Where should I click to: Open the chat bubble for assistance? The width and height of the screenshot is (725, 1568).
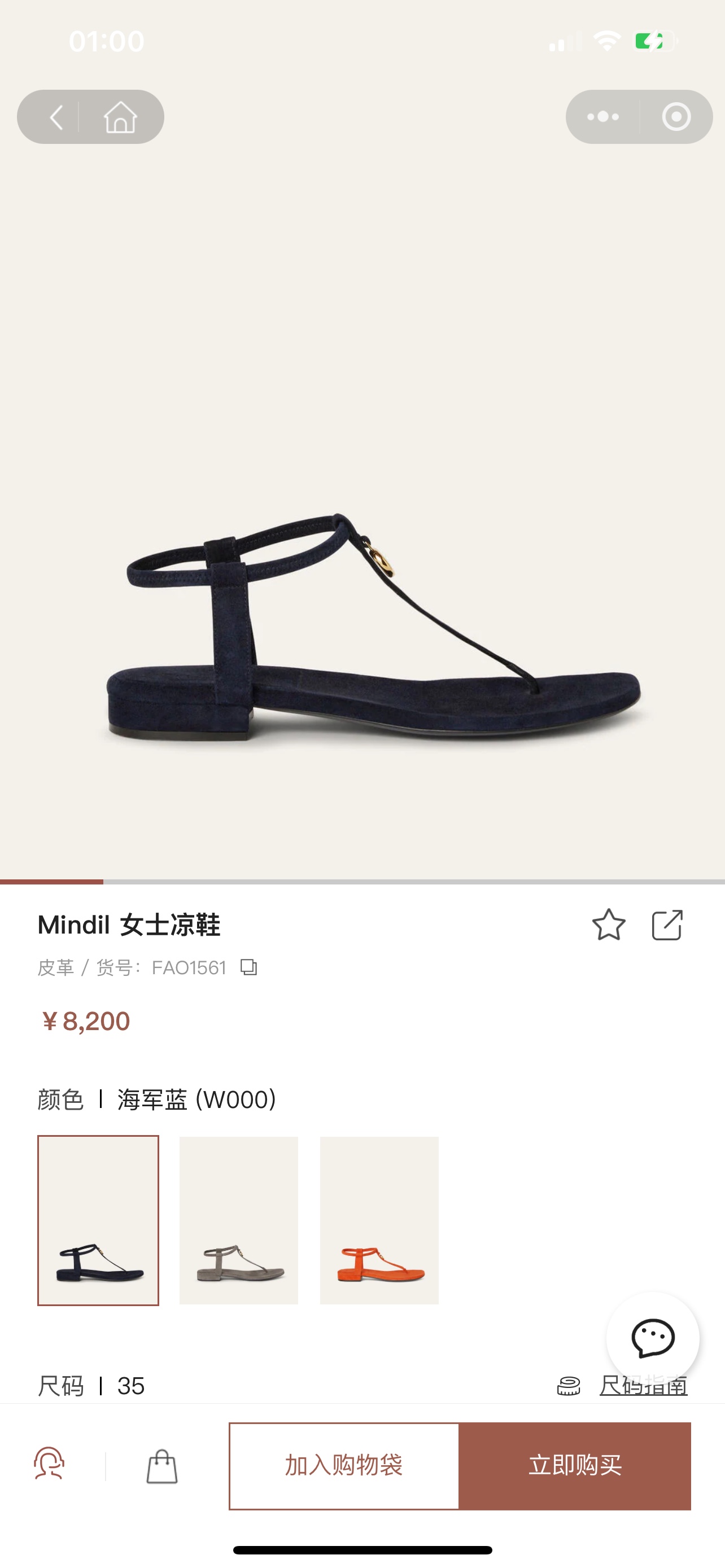click(653, 1338)
